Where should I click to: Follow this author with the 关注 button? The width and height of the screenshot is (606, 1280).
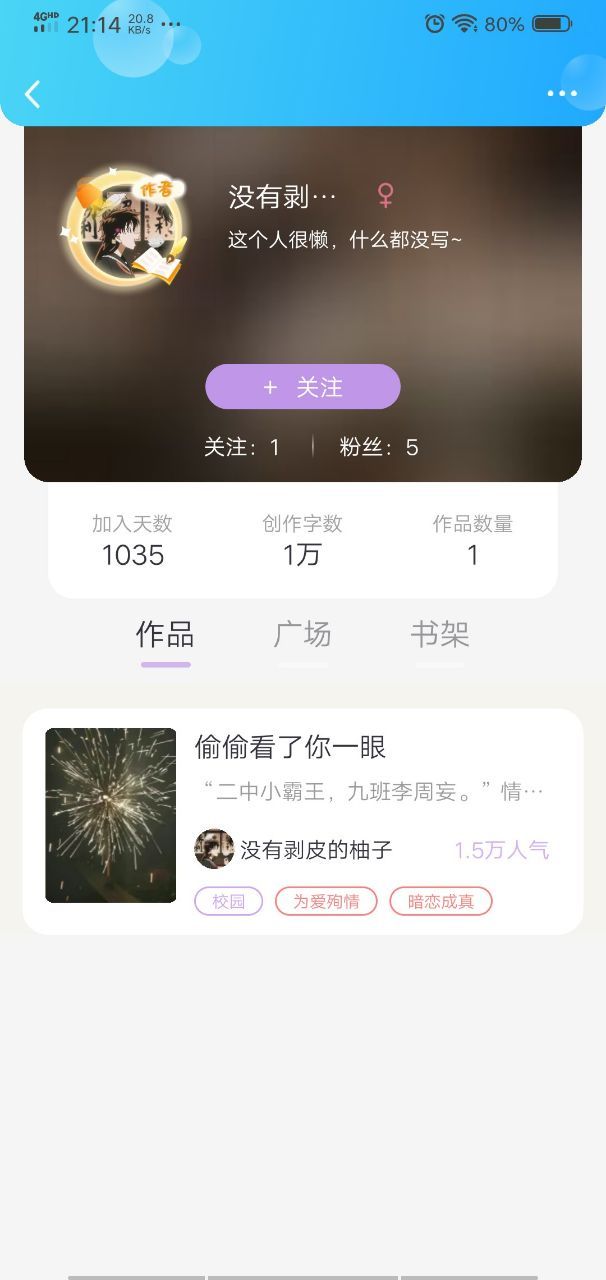pos(303,387)
